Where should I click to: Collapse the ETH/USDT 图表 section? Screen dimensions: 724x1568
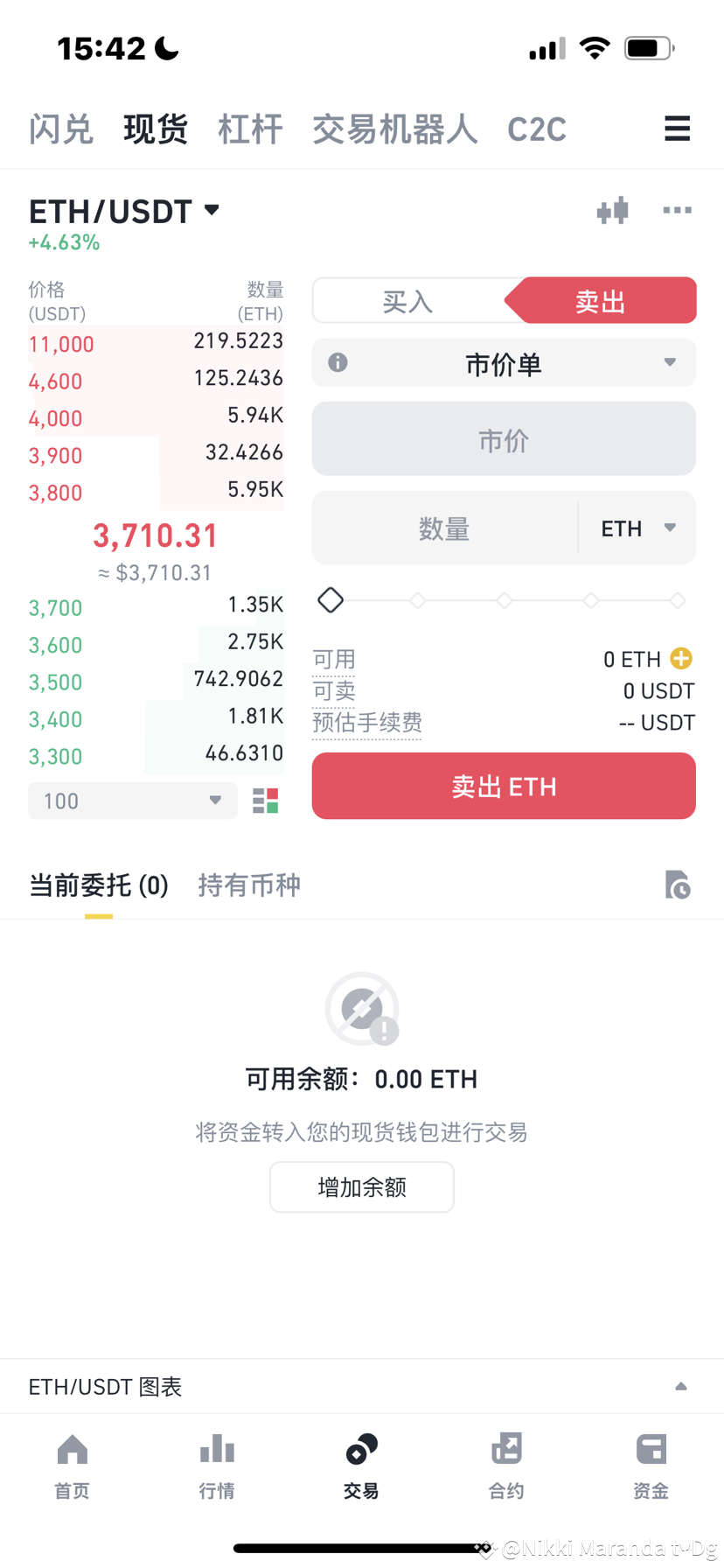point(681,1385)
